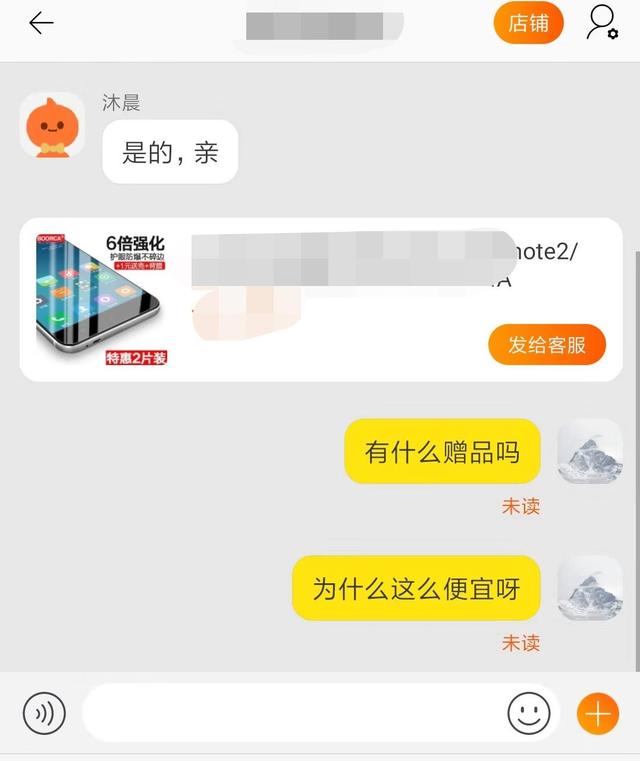The width and height of the screenshot is (640, 761).
Task: Go back with the arrow icon
Action: [41, 24]
